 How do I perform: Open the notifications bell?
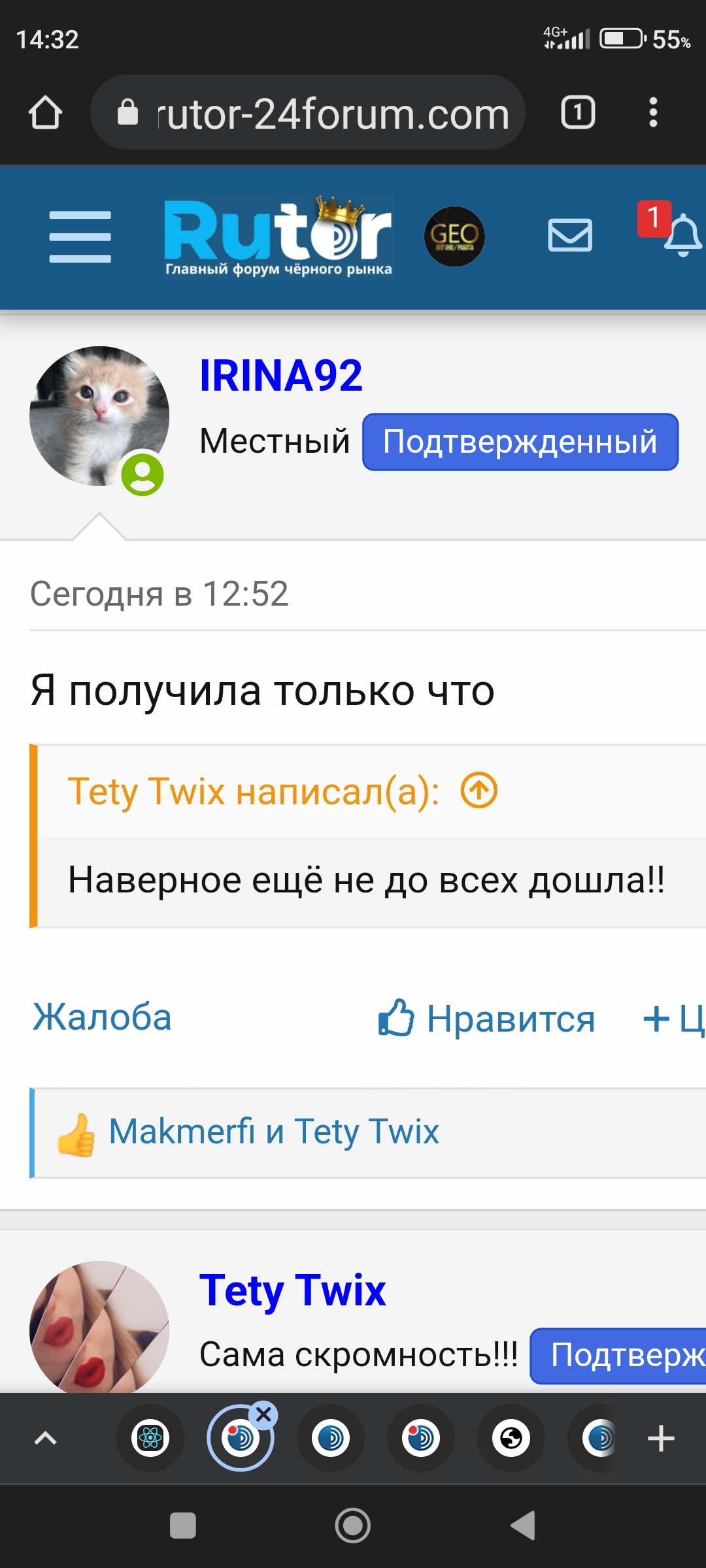click(682, 237)
